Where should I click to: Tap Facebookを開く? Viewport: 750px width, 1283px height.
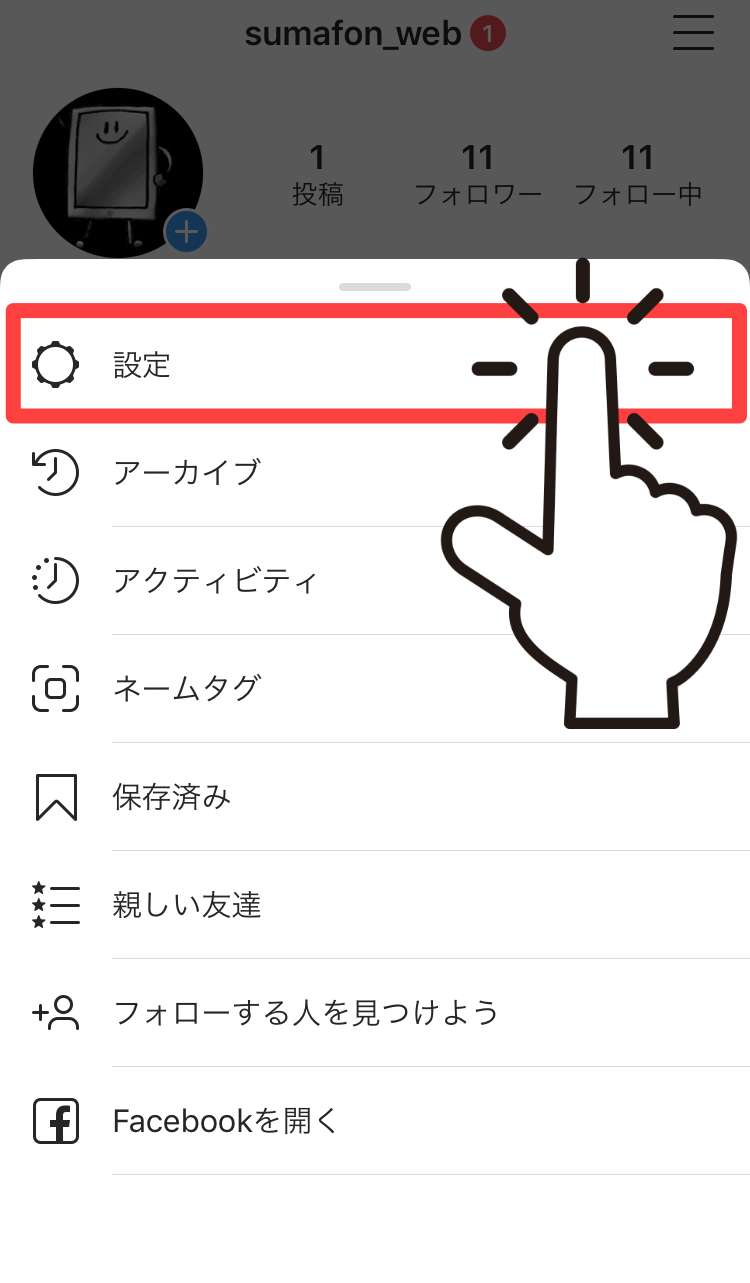[227, 1121]
